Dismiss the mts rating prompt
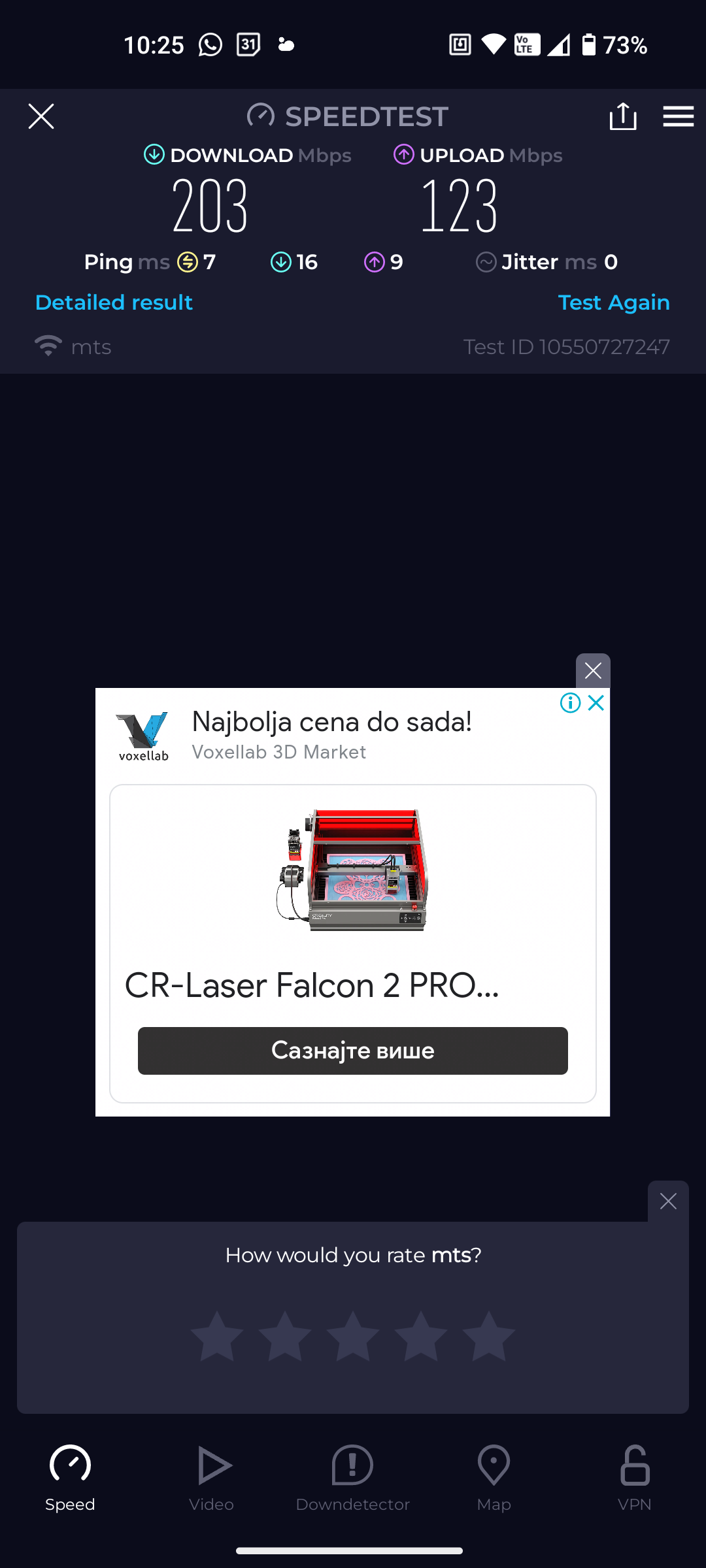The height and width of the screenshot is (1568, 706). 668,1201
